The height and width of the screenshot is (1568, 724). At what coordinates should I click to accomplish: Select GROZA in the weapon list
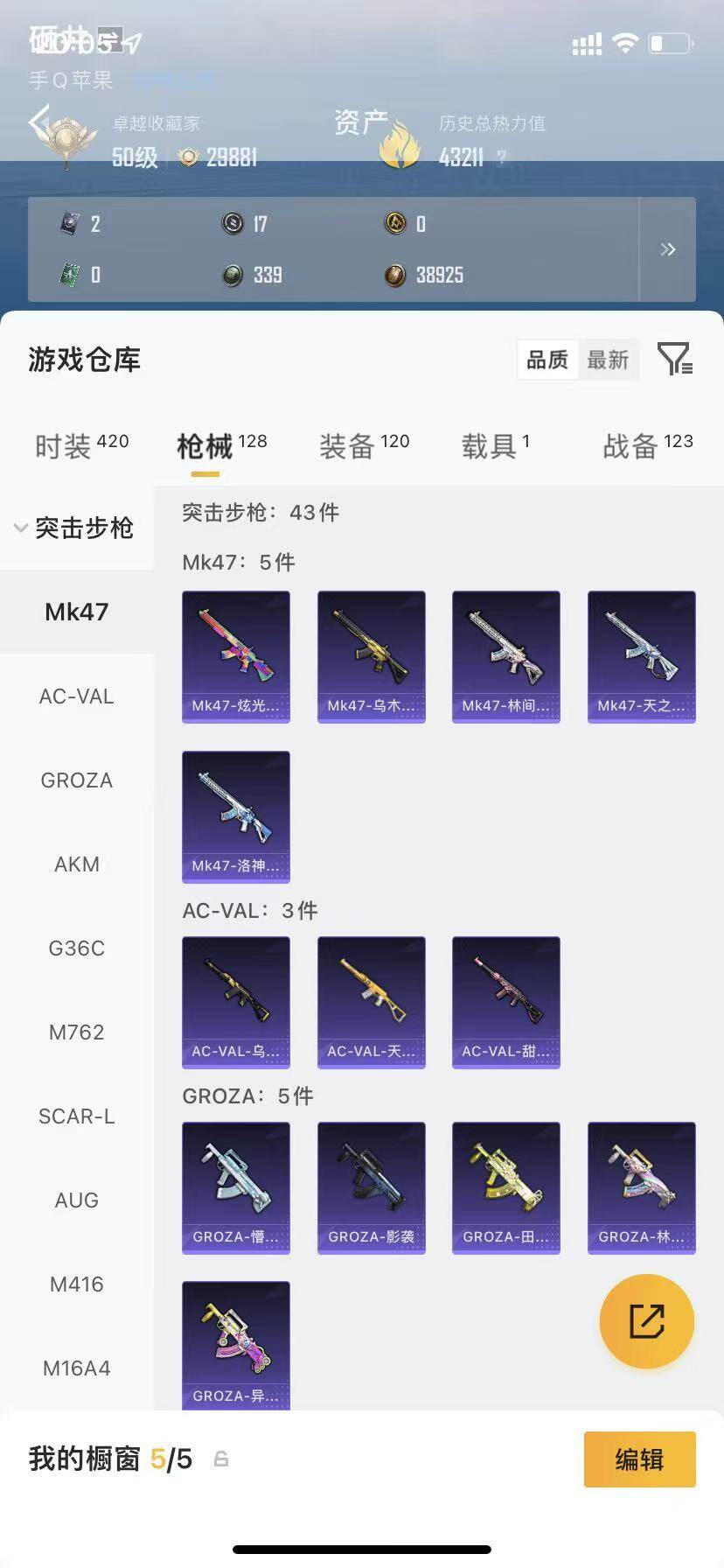(x=76, y=780)
